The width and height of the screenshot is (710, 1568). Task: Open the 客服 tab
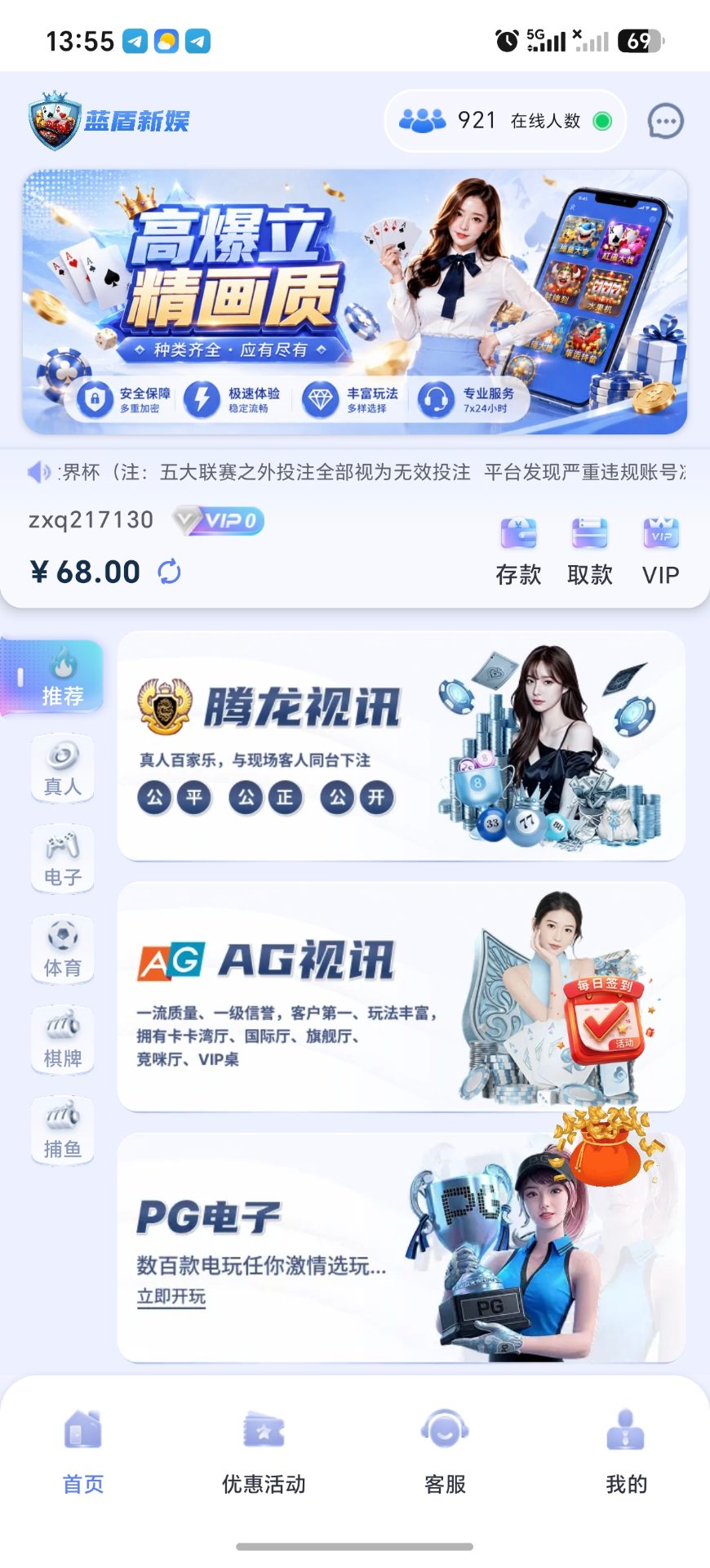445,1452
